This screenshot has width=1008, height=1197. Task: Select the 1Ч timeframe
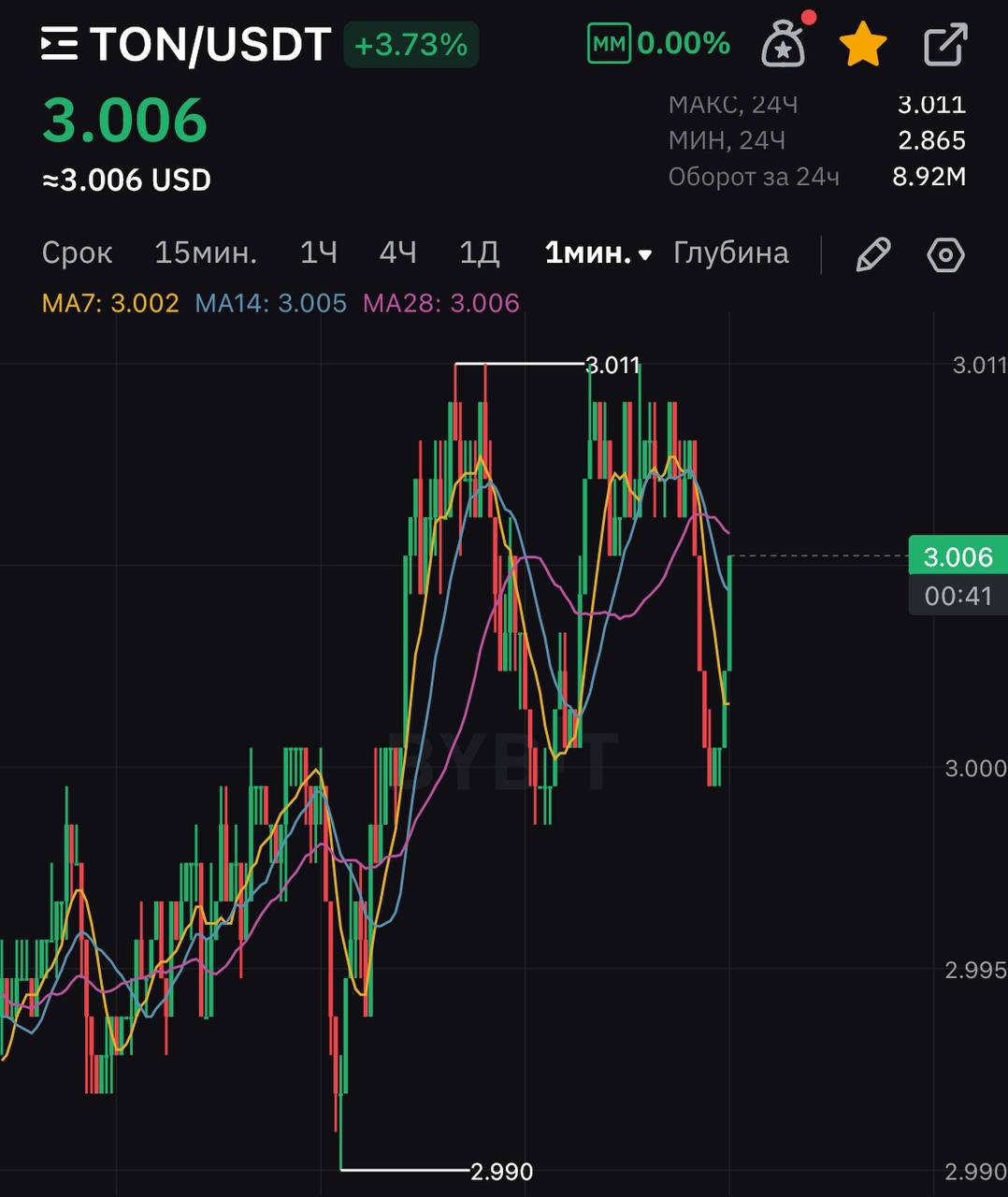click(318, 253)
